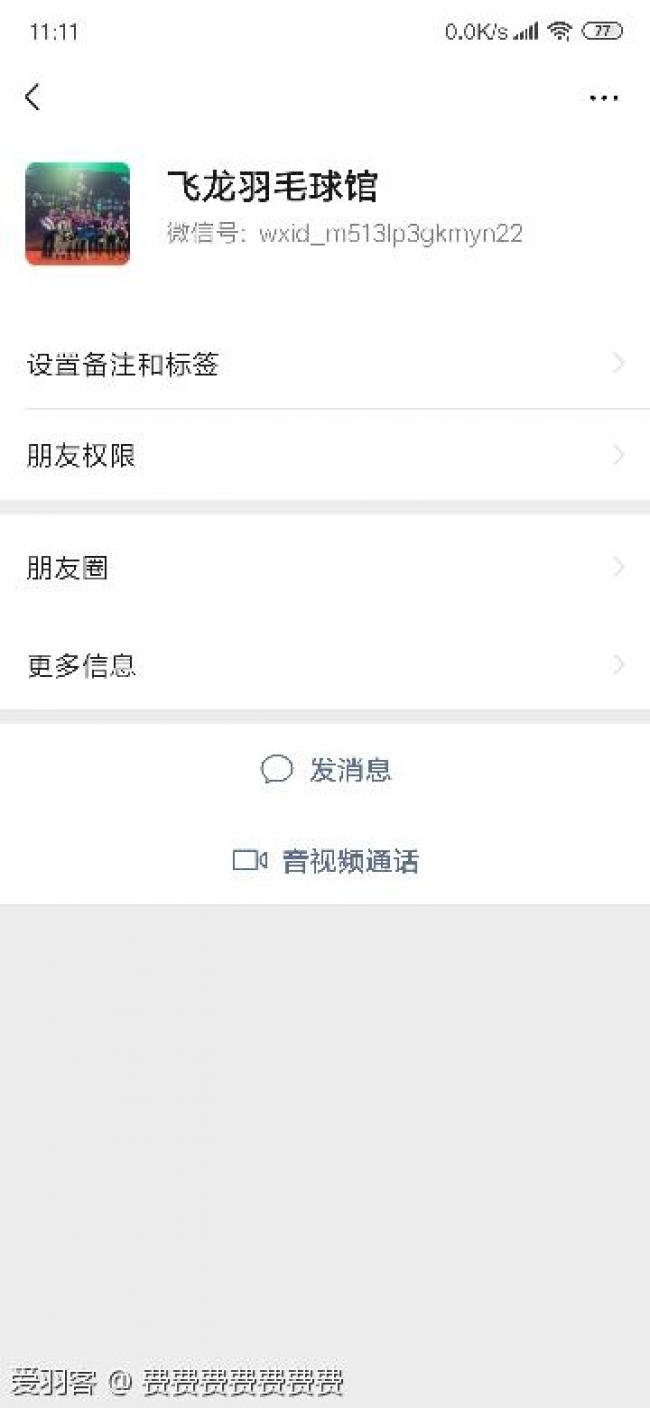Go back using the top-left arrow

point(33,97)
